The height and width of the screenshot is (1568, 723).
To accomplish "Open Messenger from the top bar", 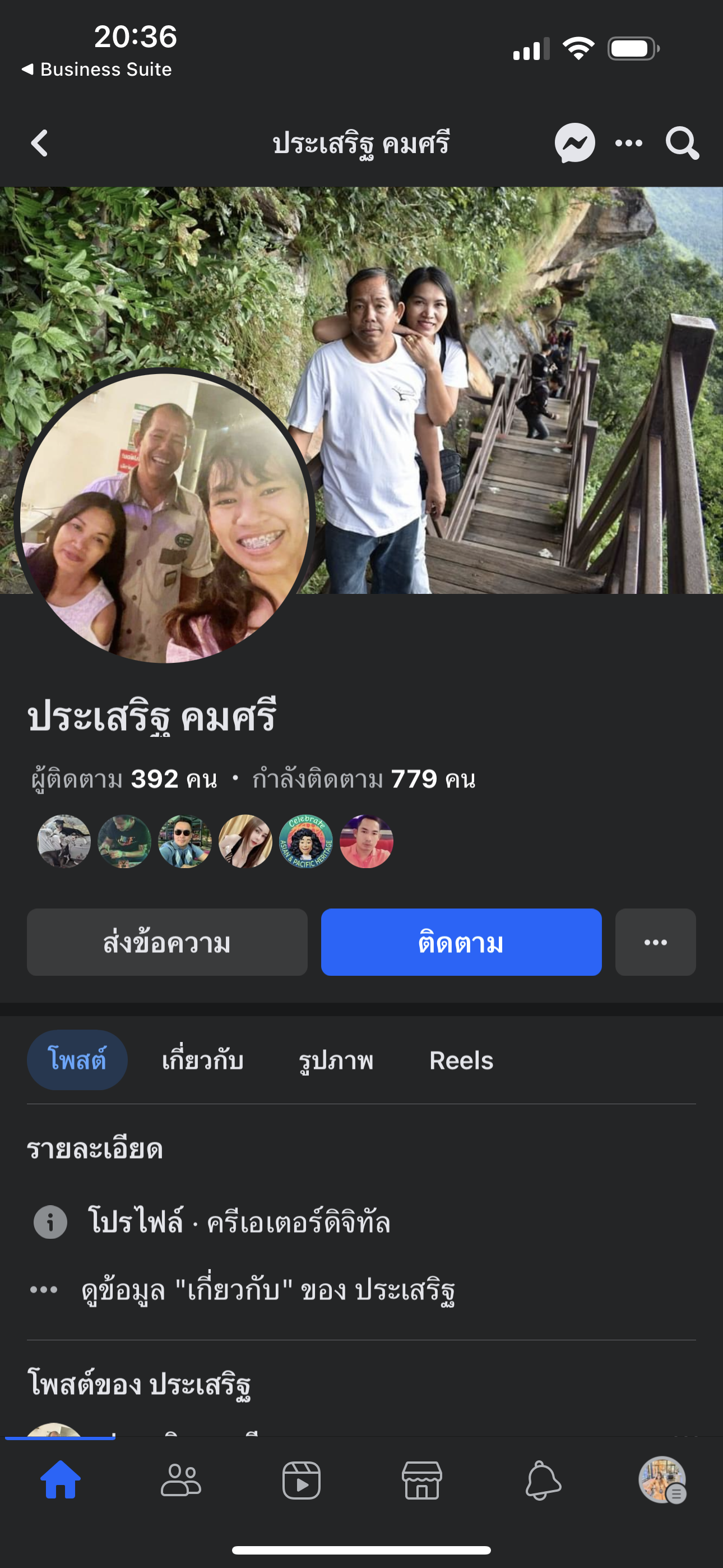I will 574,144.
